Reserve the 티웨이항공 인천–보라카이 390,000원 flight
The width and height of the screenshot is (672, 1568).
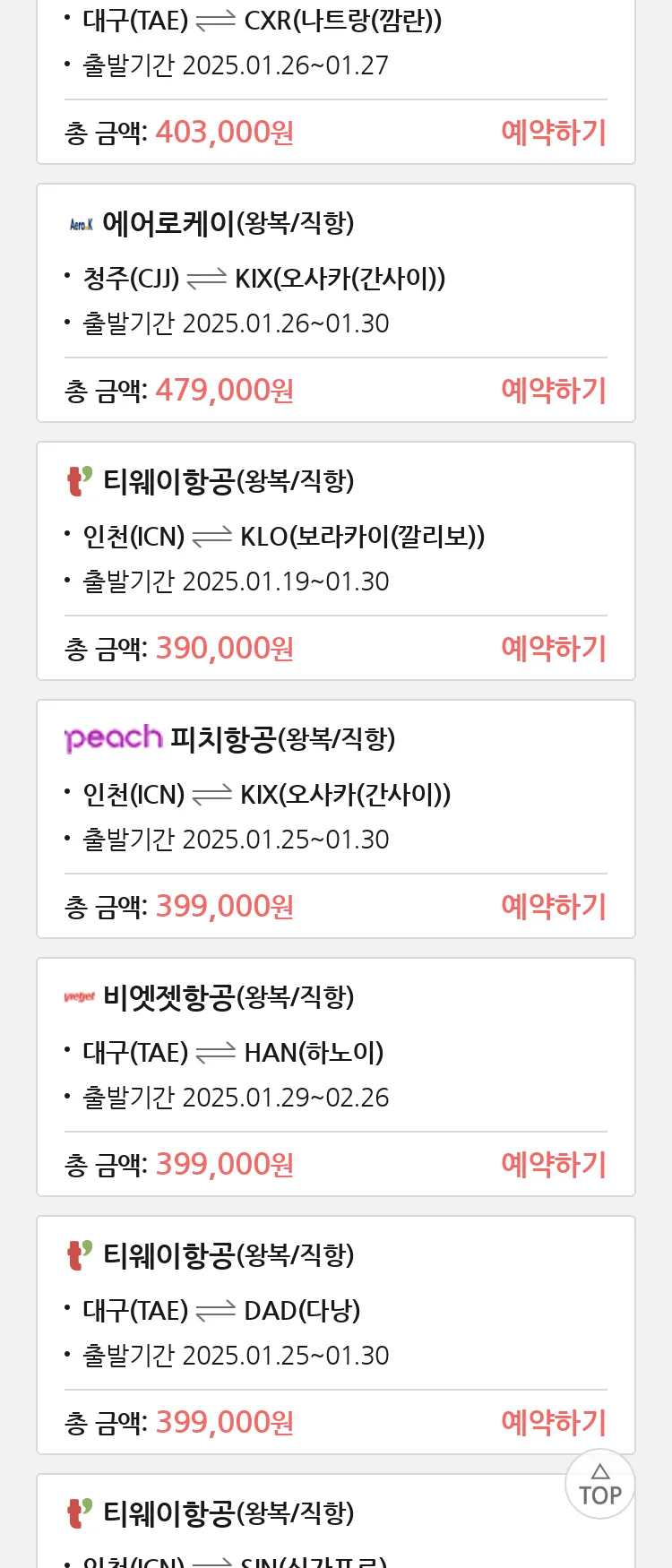(554, 649)
